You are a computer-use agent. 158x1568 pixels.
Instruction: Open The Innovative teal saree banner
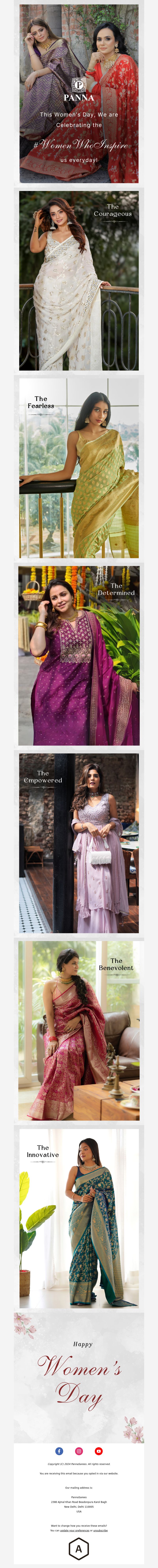point(79,1218)
